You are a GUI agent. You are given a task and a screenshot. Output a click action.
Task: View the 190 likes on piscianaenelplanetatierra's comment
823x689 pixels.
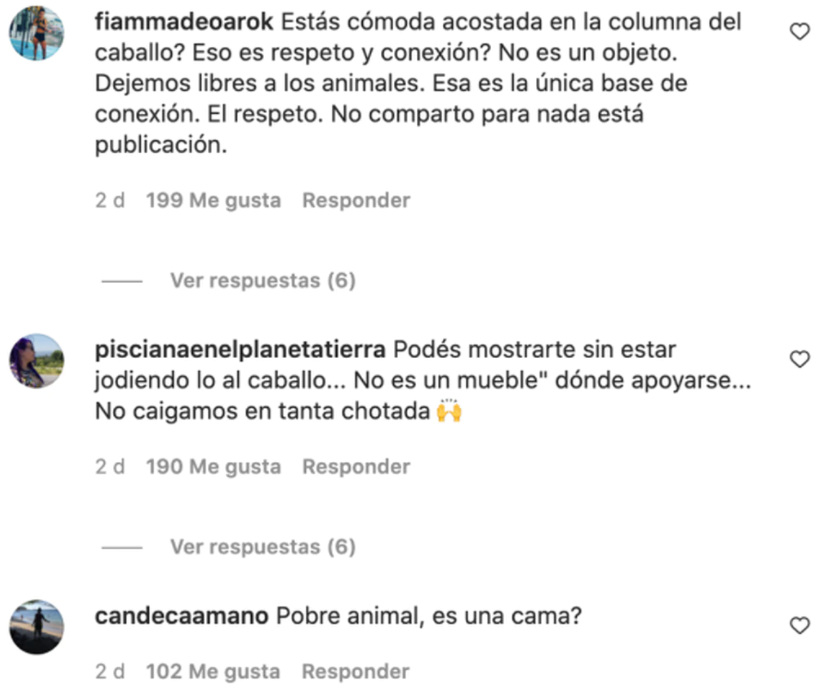213,466
